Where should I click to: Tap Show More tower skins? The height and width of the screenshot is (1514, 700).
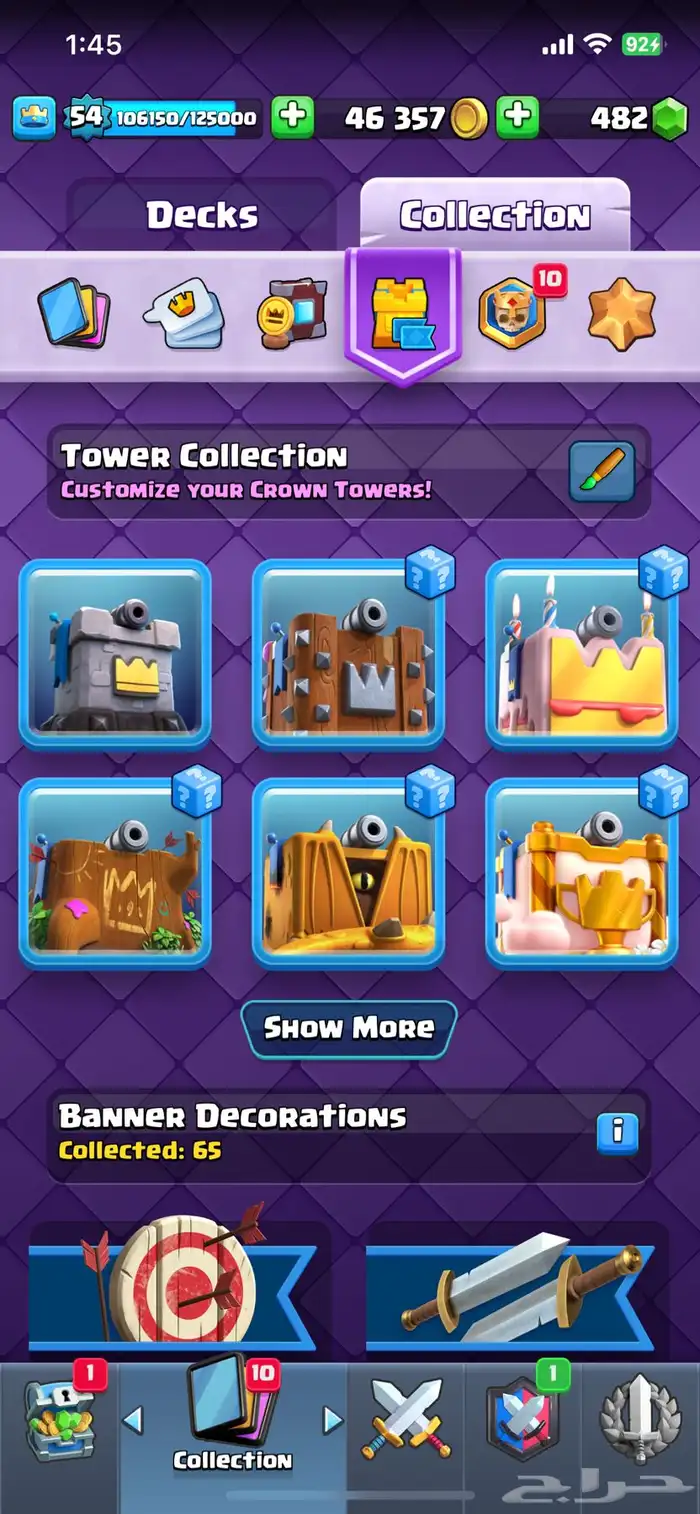point(348,1027)
